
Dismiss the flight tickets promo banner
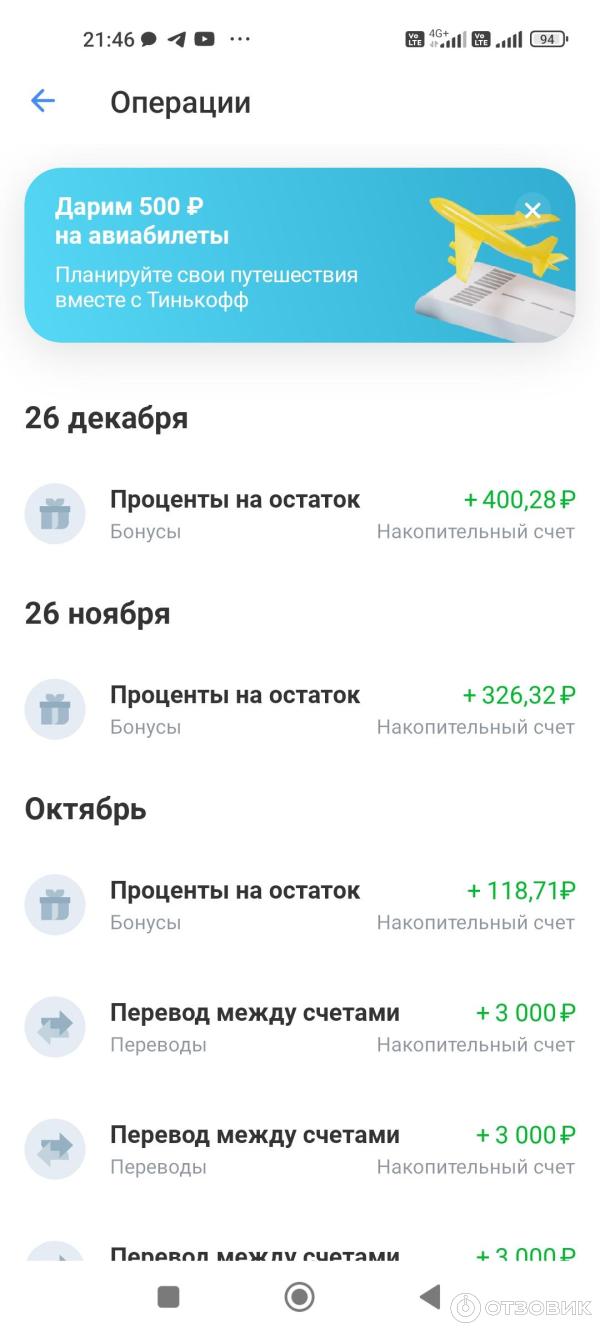pos(533,210)
